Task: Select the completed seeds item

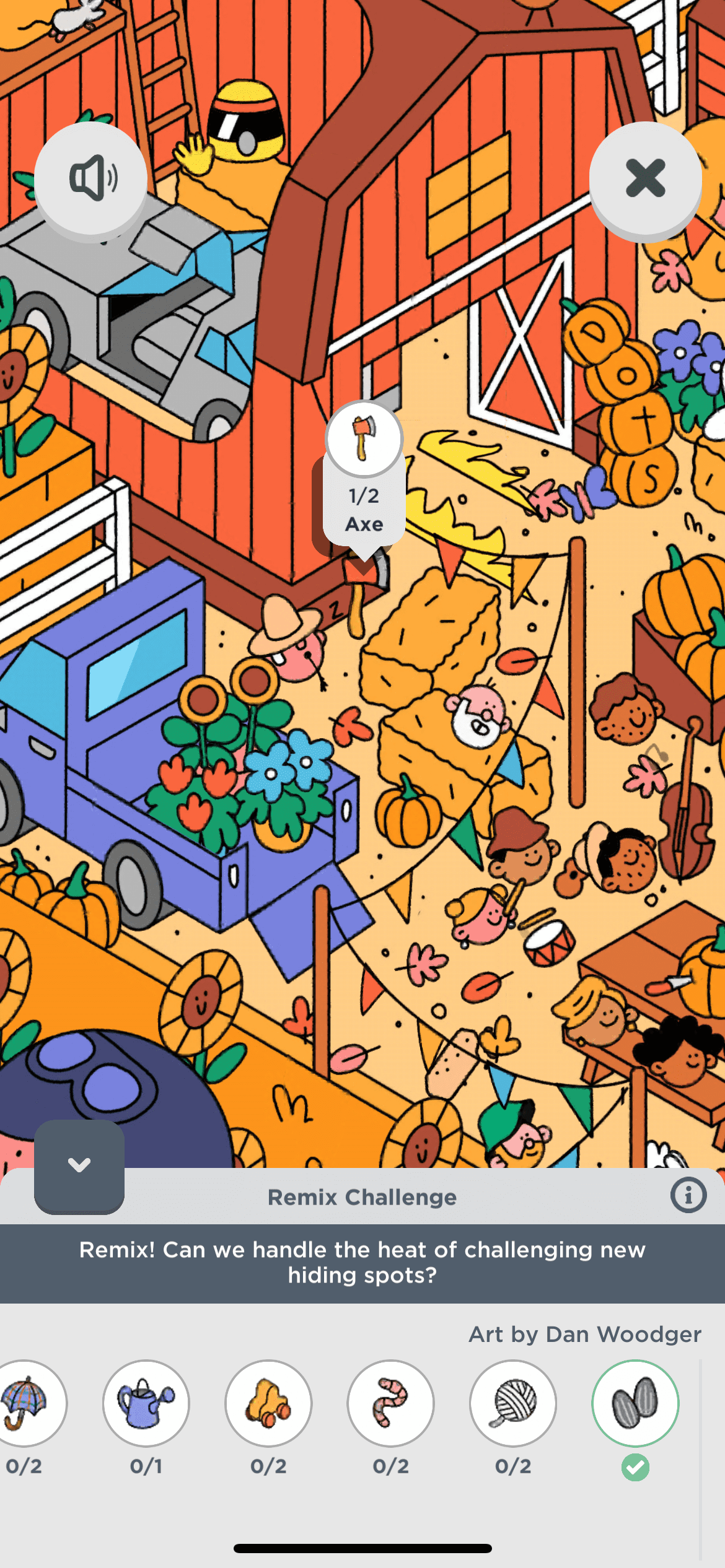Action: (635, 1403)
